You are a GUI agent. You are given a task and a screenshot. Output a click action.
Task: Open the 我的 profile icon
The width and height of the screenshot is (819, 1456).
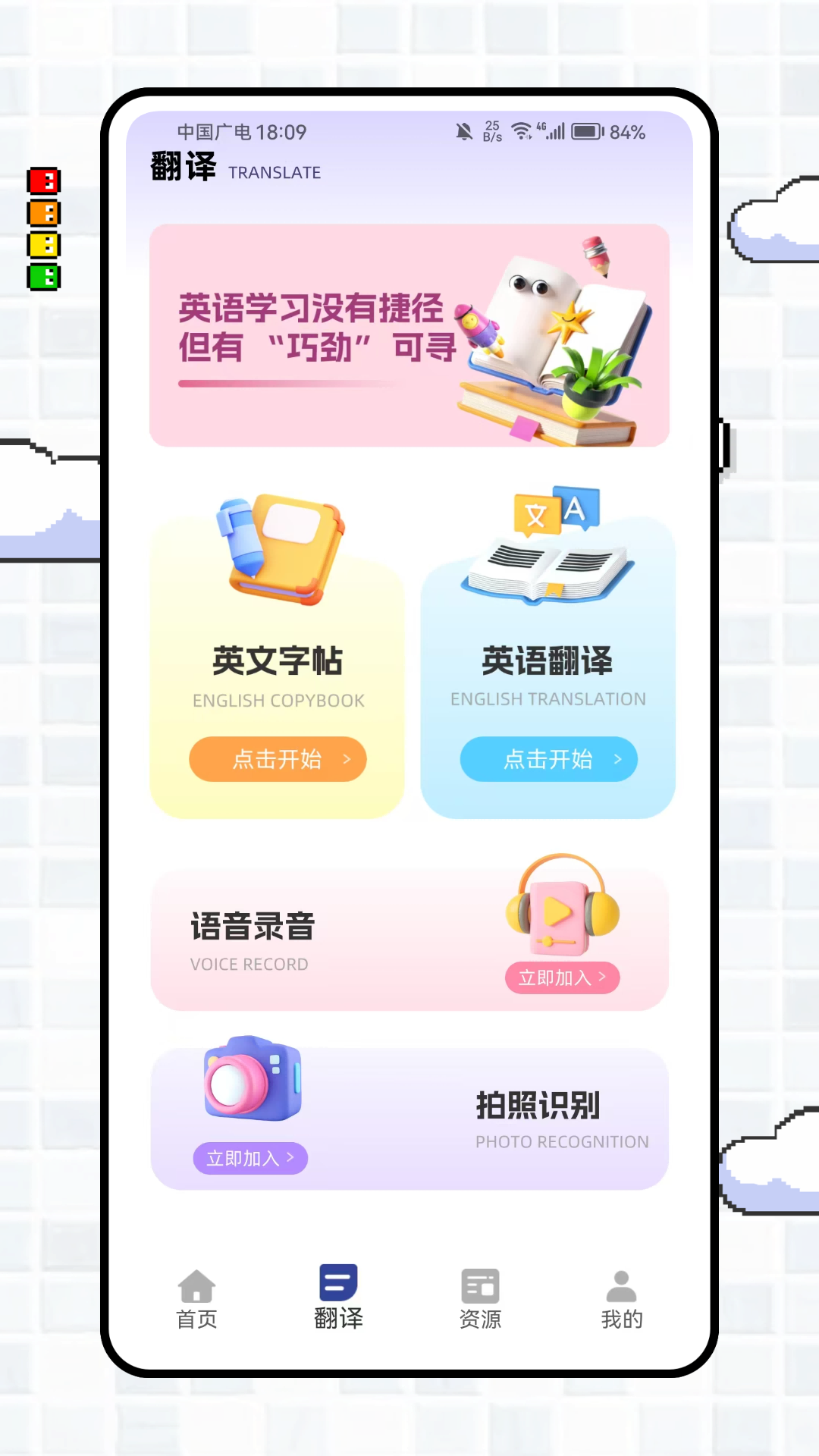click(x=621, y=1284)
